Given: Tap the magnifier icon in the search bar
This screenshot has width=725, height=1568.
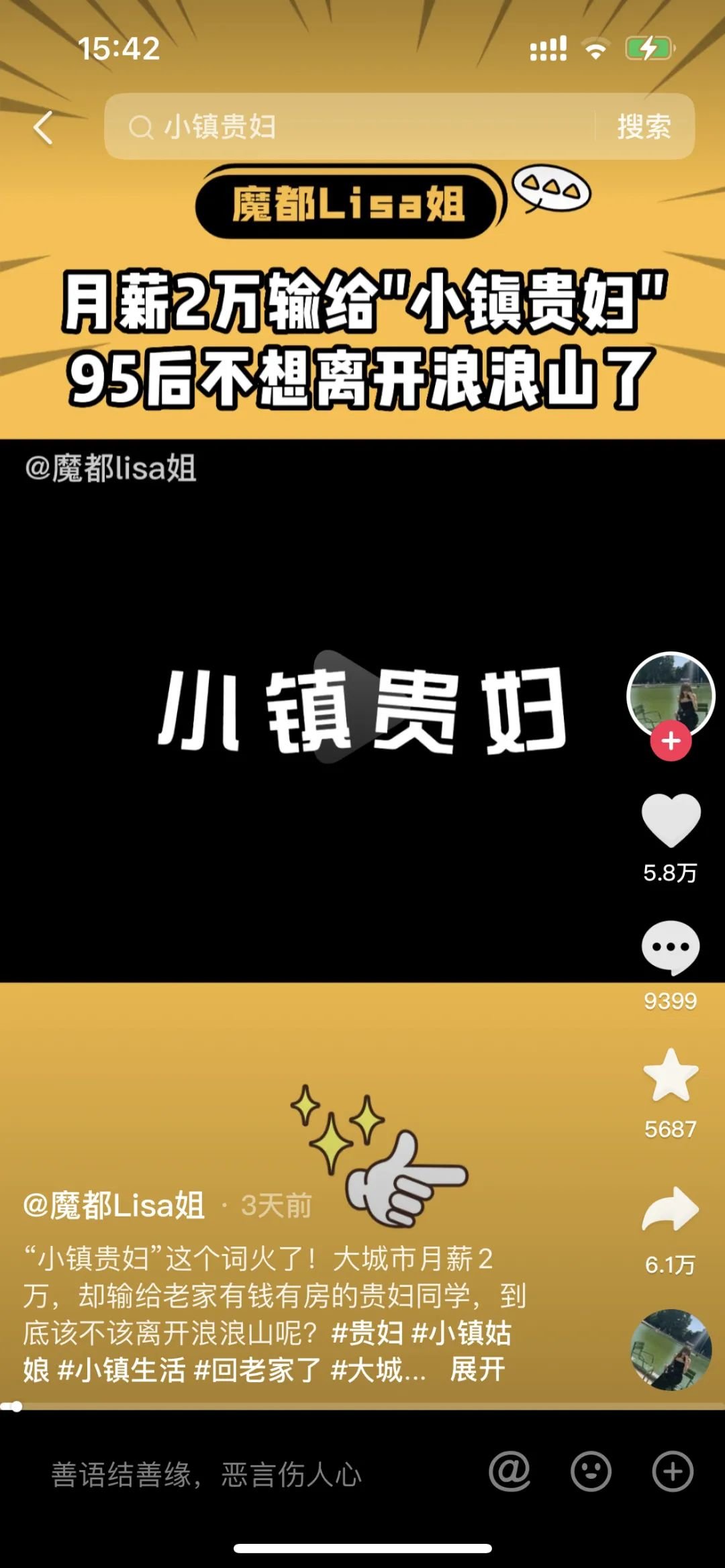Looking at the screenshot, I should [141, 127].
